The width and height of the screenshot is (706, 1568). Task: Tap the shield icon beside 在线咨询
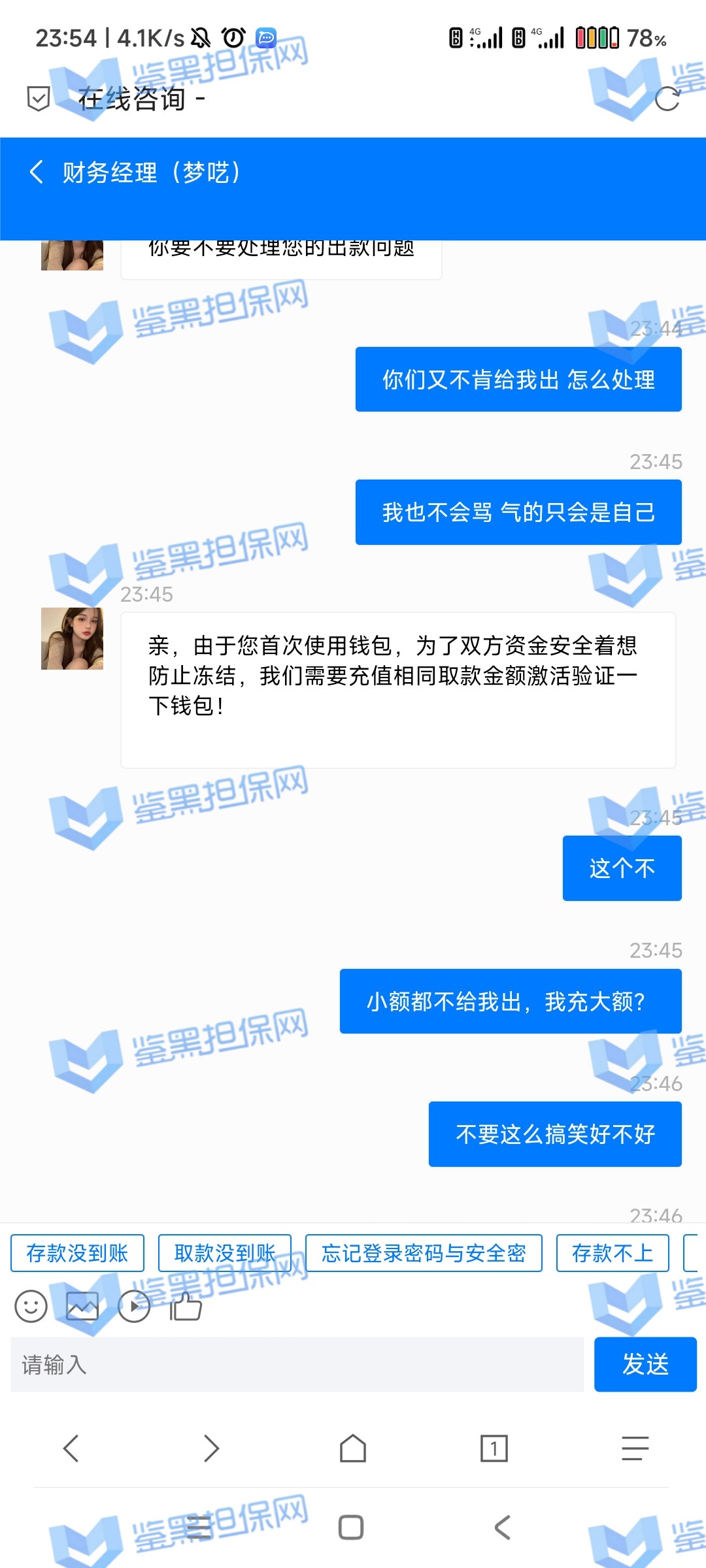[39, 99]
